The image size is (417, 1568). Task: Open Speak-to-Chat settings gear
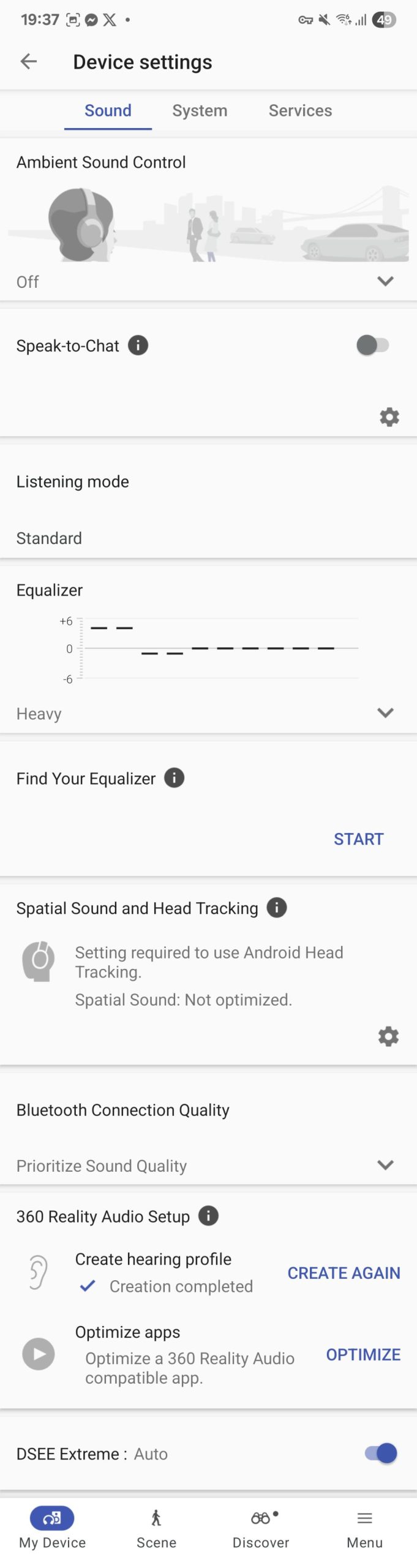tap(389, 417)
